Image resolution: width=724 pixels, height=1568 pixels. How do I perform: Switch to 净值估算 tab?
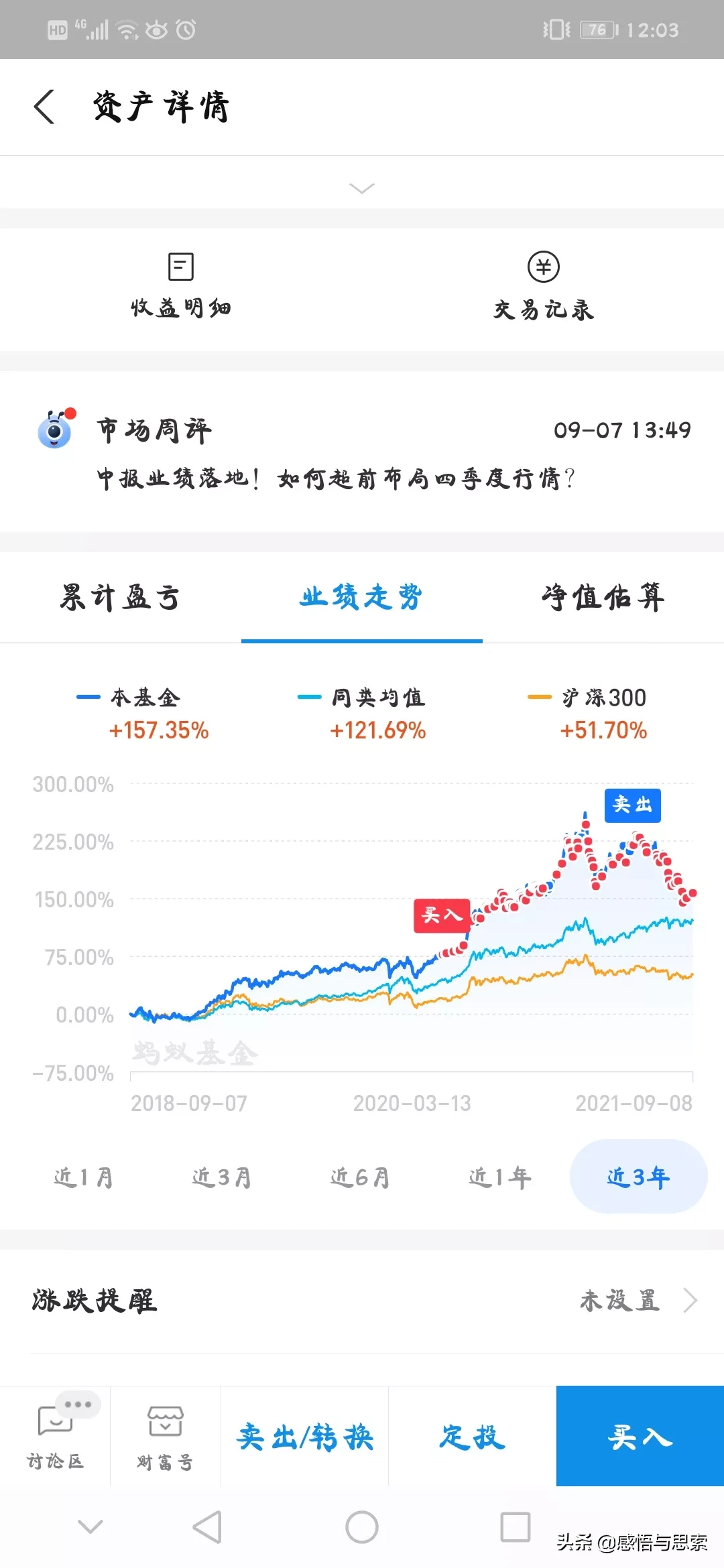coord(603,597)
